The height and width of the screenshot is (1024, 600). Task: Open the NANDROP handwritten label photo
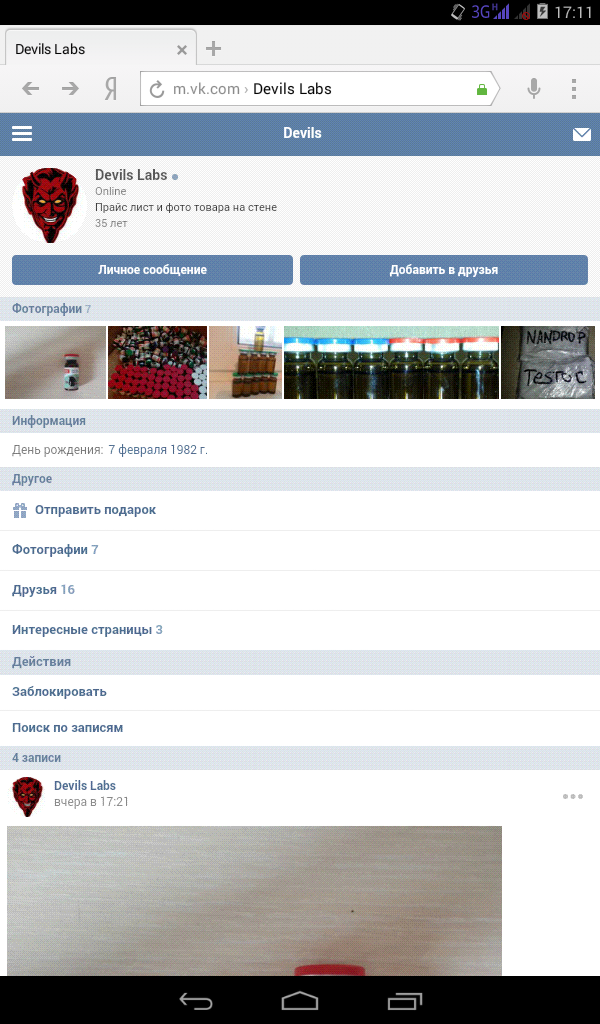pos(547,362)
